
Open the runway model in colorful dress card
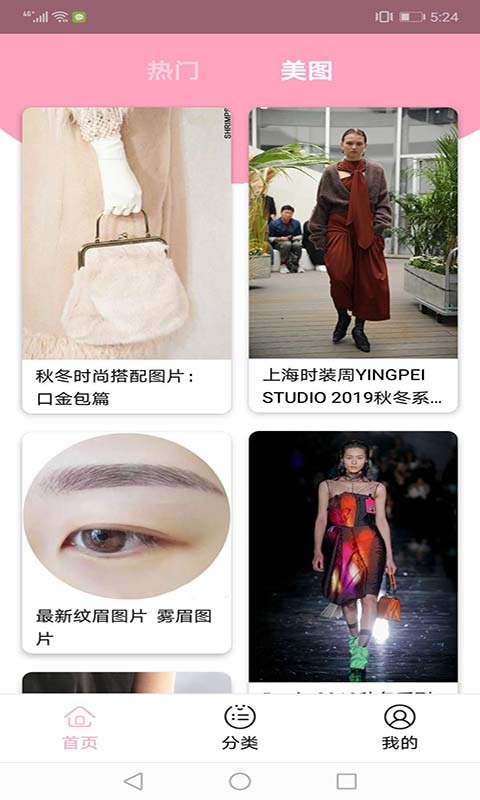[353, 562]
